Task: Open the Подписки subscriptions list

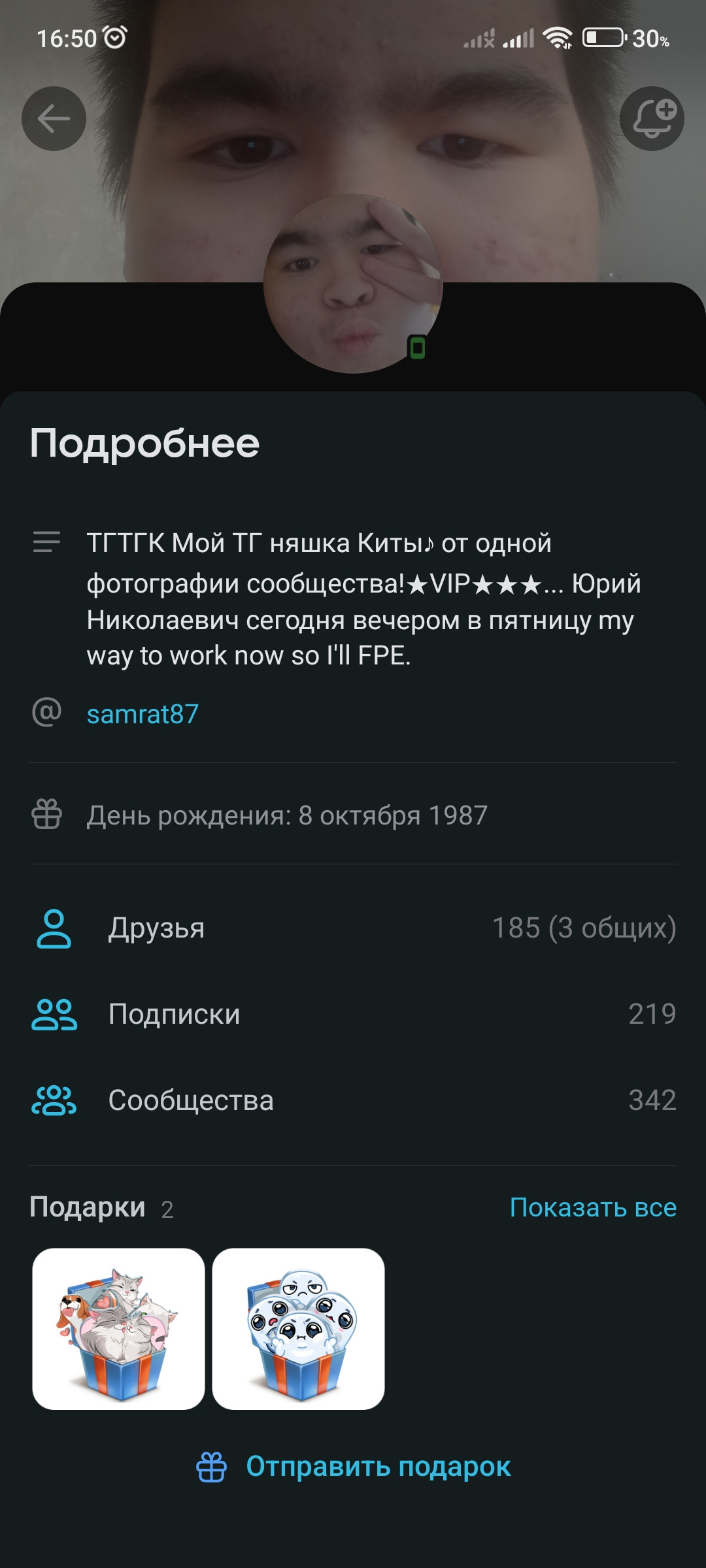Action: 353,1014
